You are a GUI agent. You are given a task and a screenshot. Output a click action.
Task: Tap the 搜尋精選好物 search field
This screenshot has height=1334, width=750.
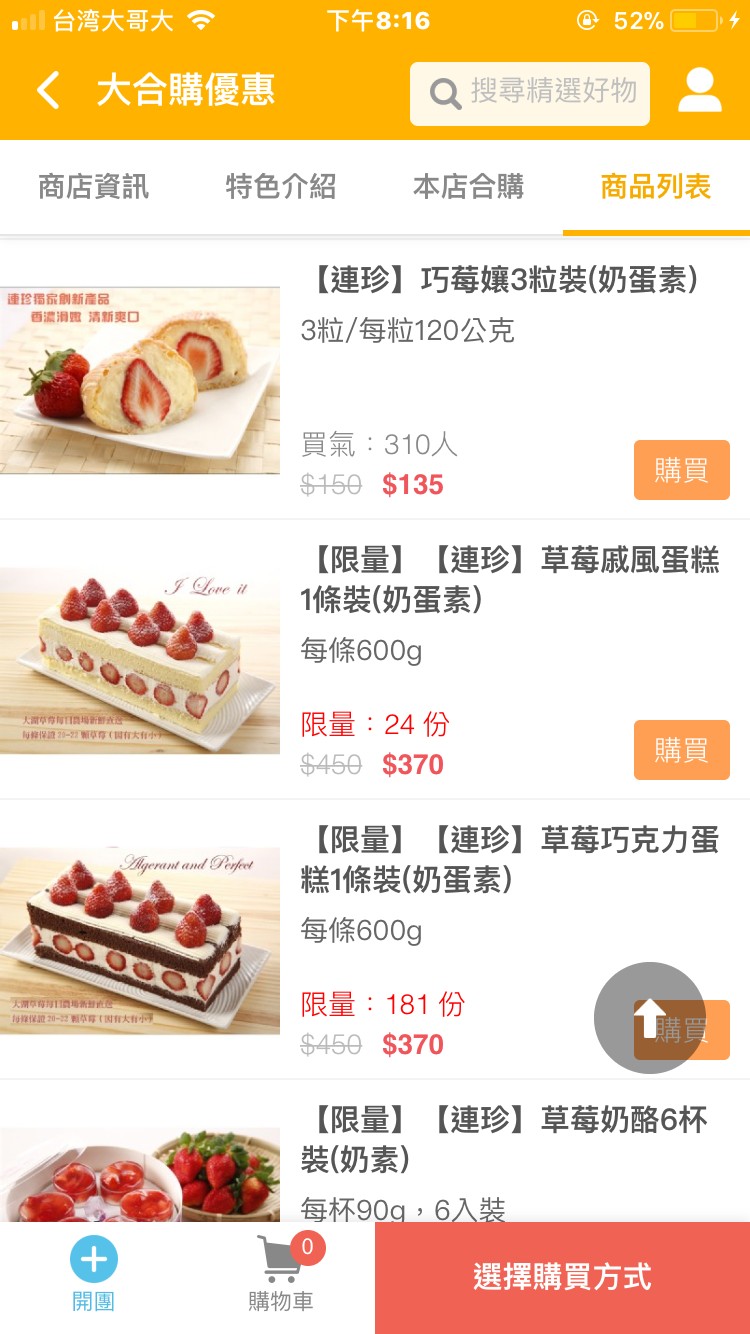click(530, 93)
